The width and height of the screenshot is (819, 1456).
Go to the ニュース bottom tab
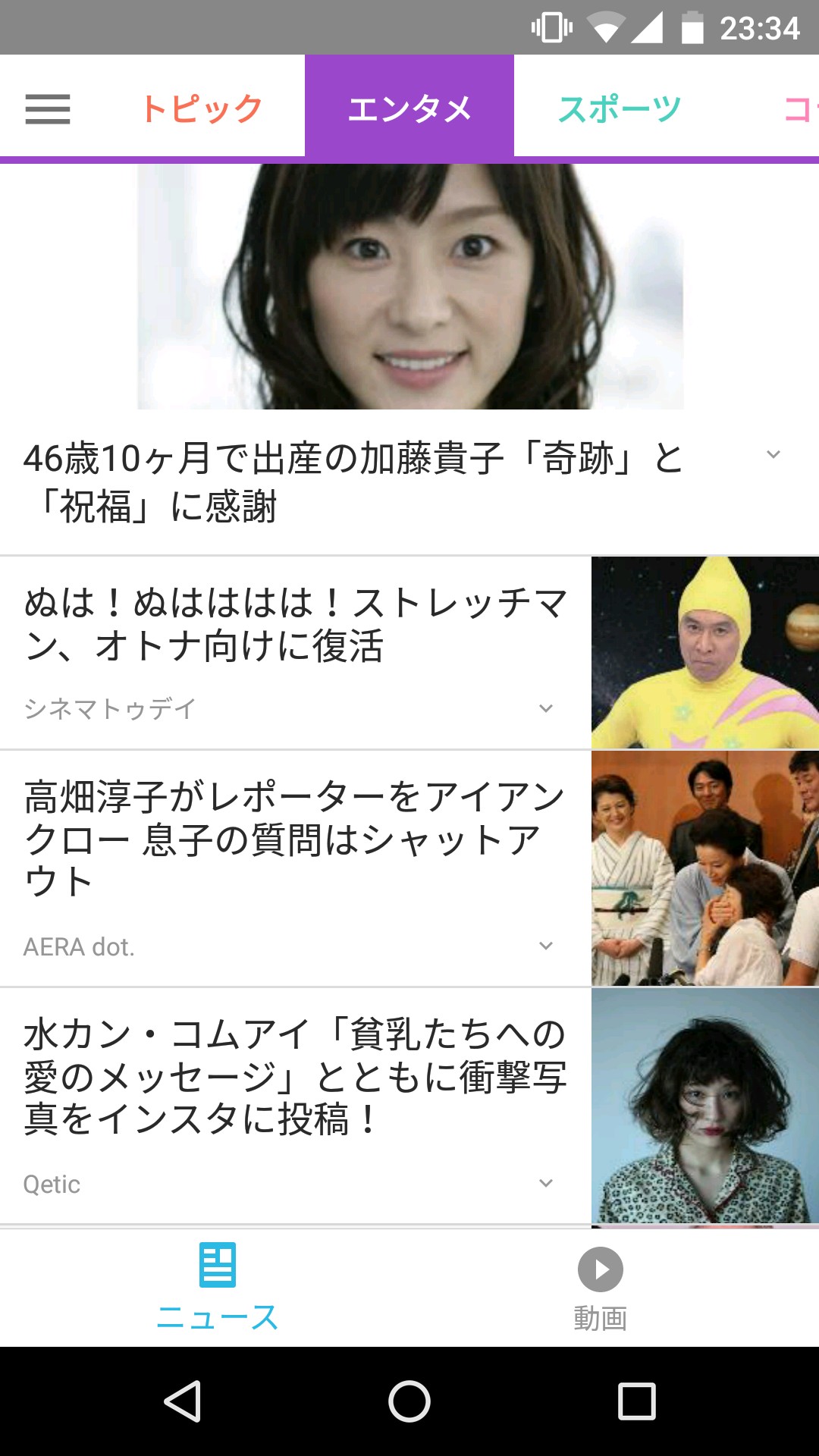[218, 1286]
